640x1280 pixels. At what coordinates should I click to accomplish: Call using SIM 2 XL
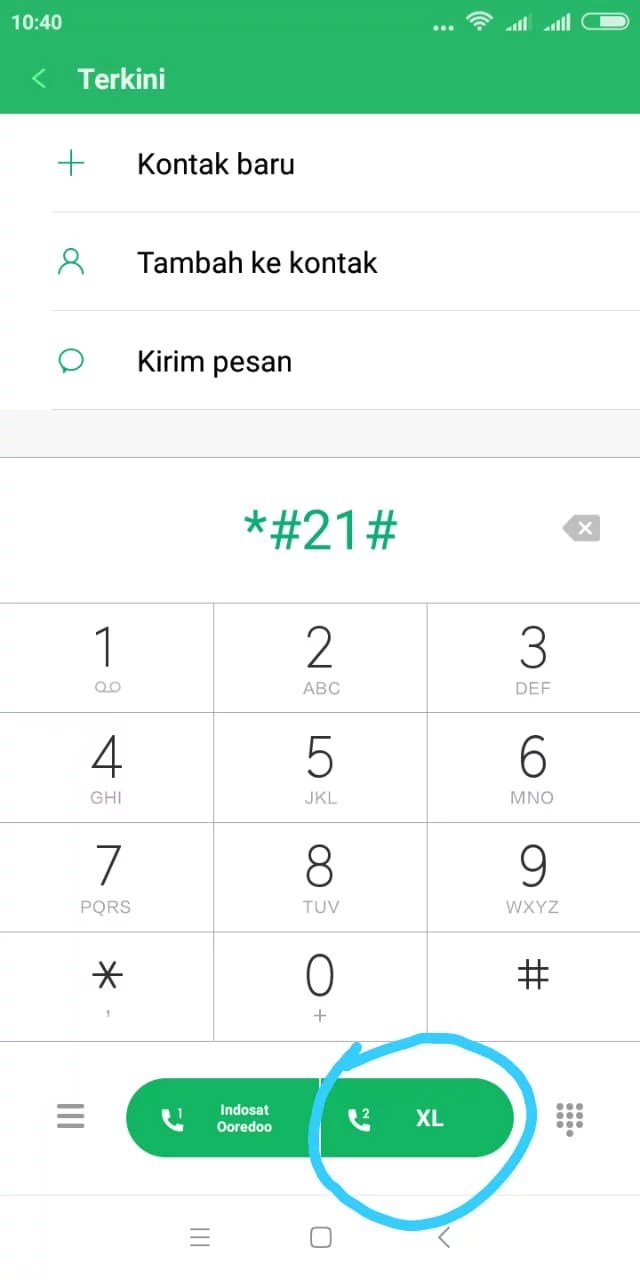[x=417, y=1118]
